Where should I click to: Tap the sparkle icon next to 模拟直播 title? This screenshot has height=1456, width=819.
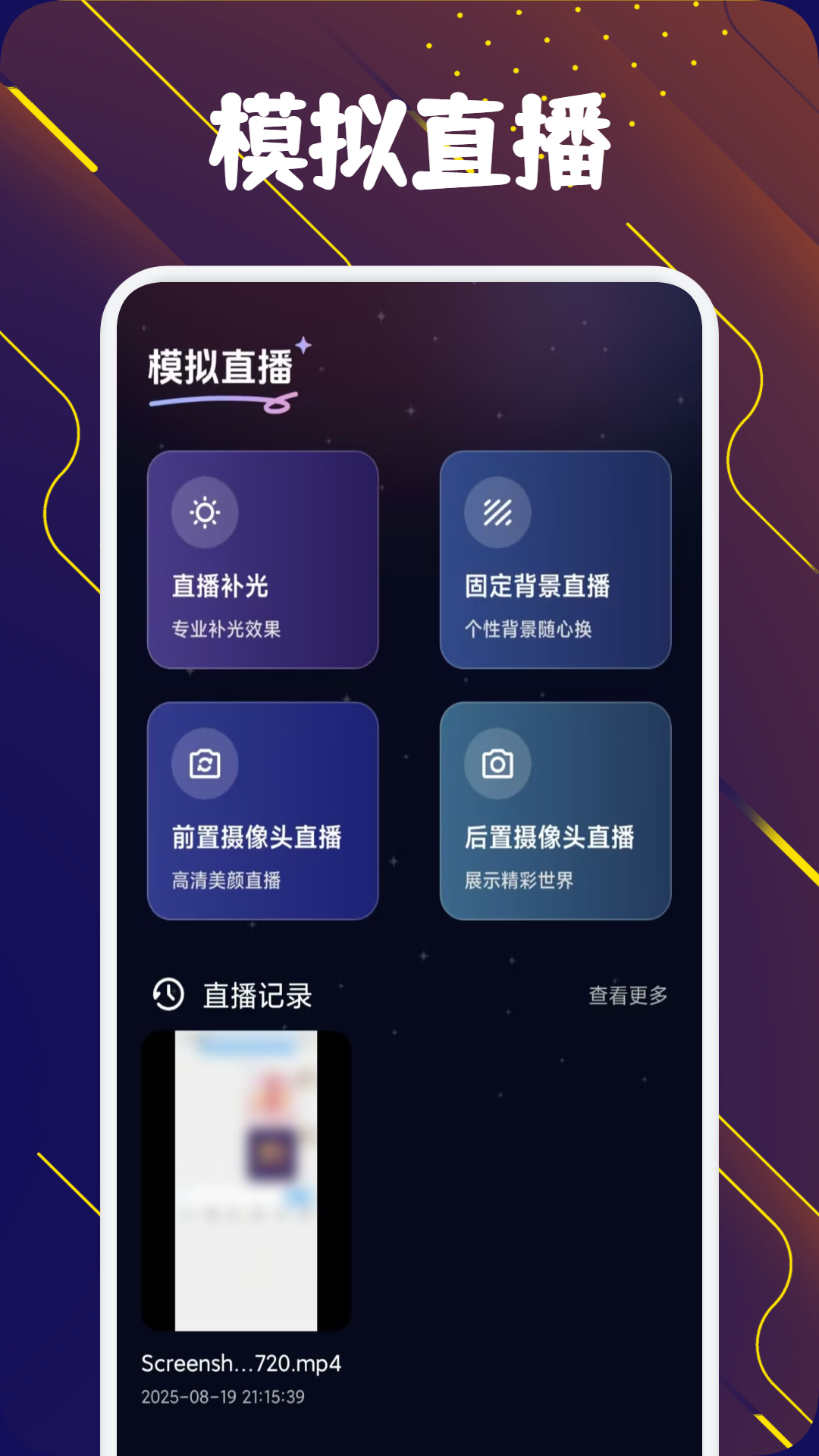[x=304, y=345]
